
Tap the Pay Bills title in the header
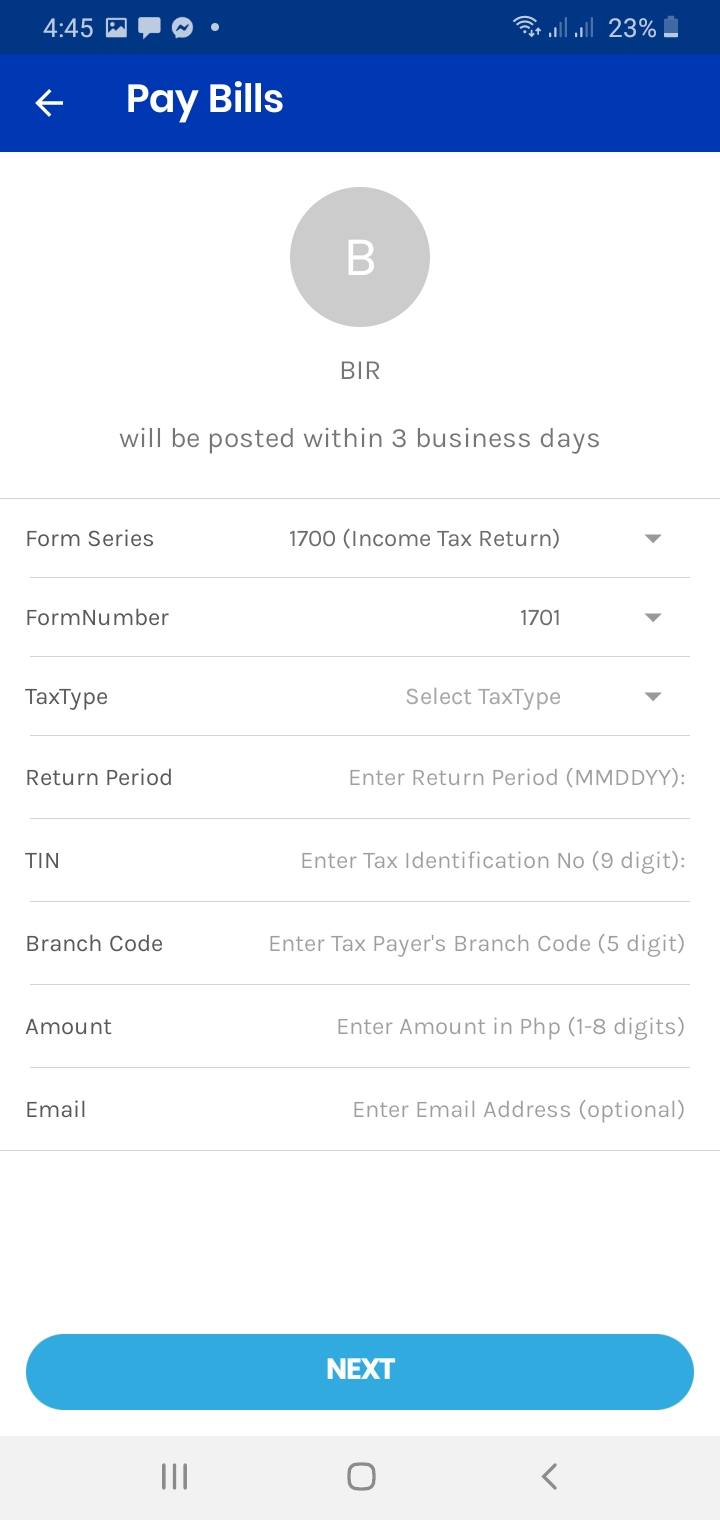pos(204,99)
